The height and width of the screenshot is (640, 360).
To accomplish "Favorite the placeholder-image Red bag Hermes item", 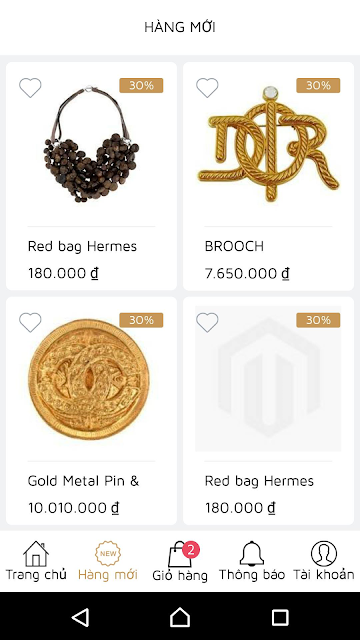I will (x=207, y=322).
